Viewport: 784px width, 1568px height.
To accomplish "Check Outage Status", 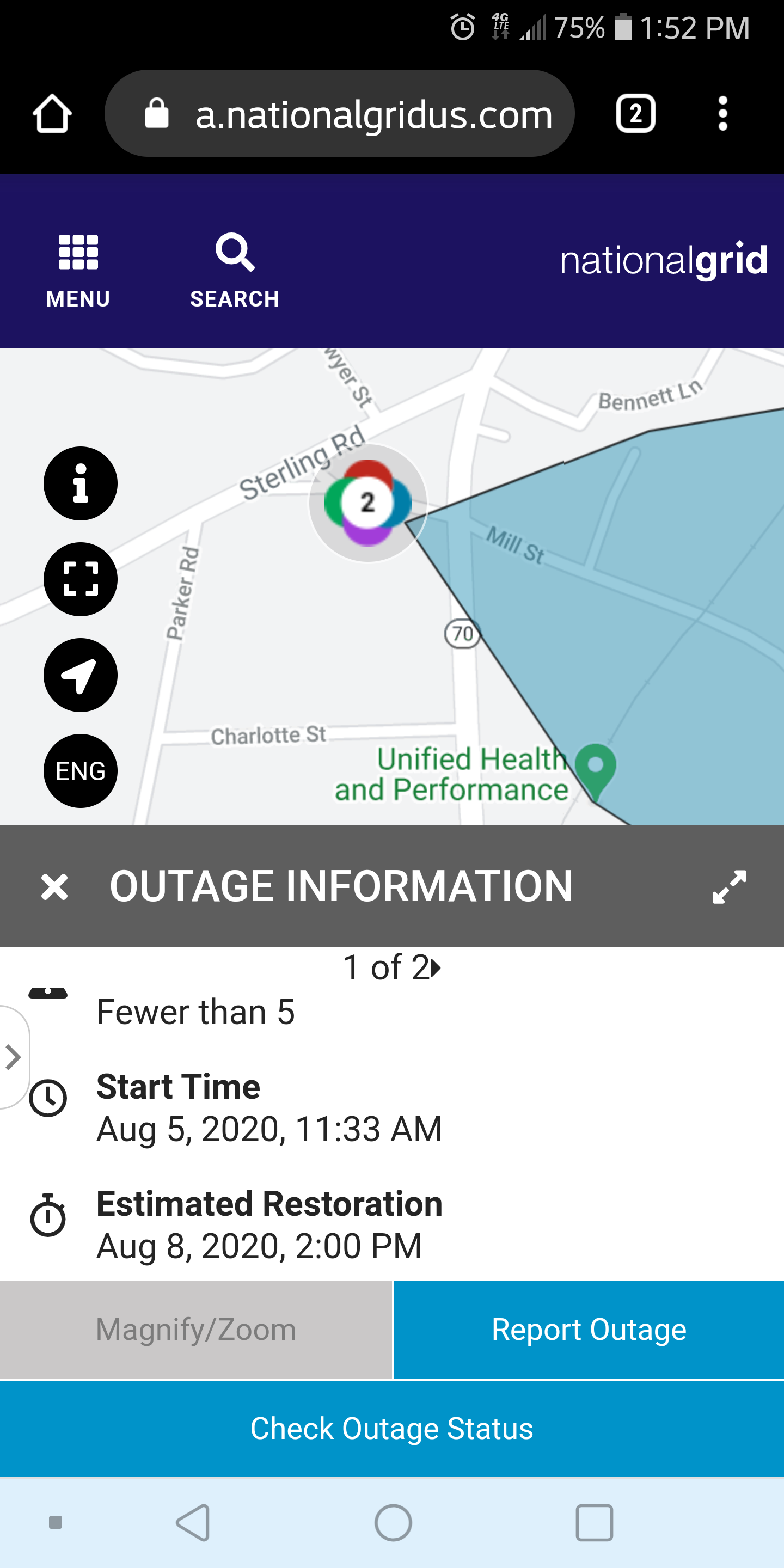I will click(x=392, y=1428).
